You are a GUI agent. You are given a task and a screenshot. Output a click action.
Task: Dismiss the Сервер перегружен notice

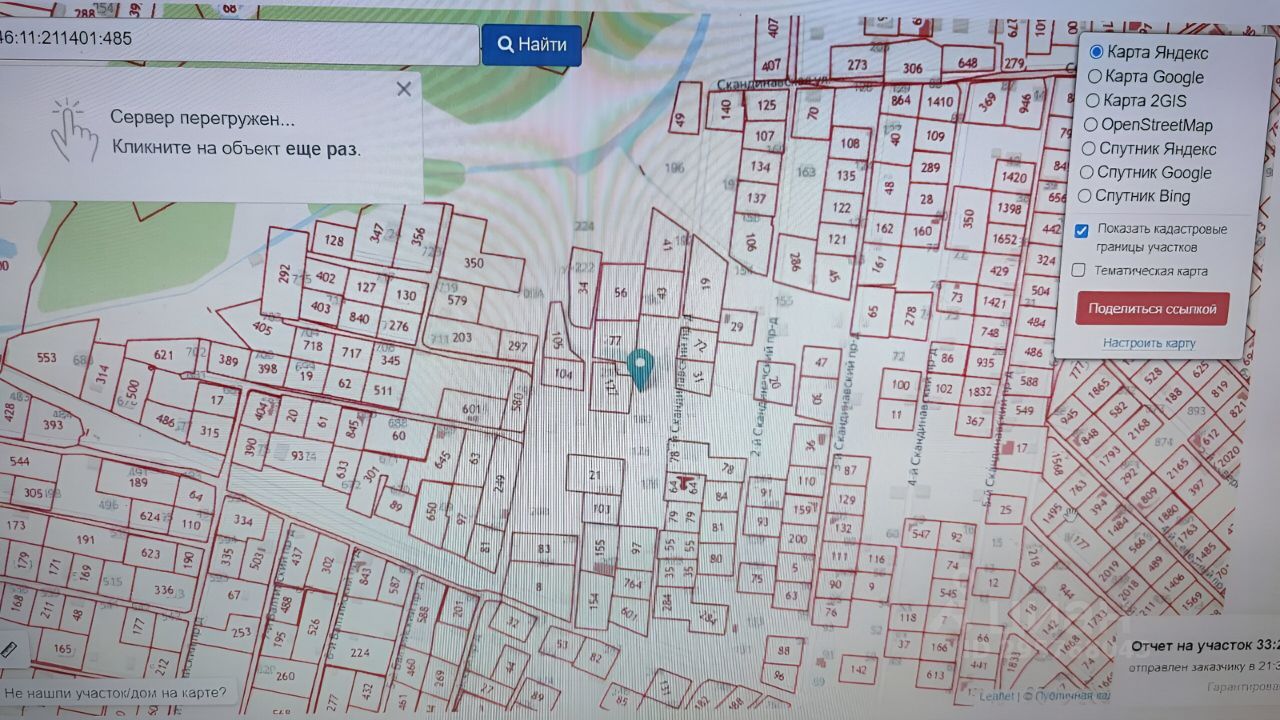(x=404, y=90)
